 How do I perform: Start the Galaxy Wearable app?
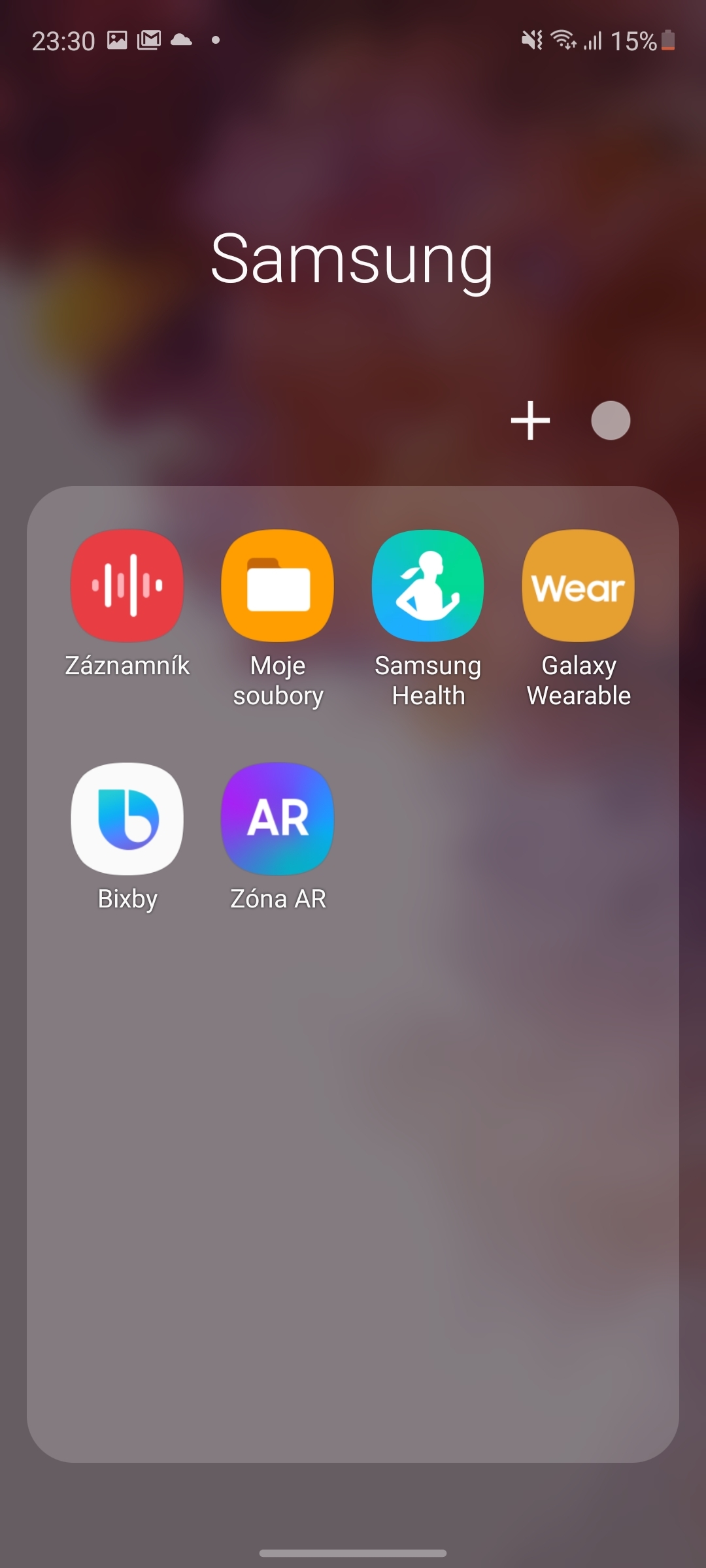(578, 585)
